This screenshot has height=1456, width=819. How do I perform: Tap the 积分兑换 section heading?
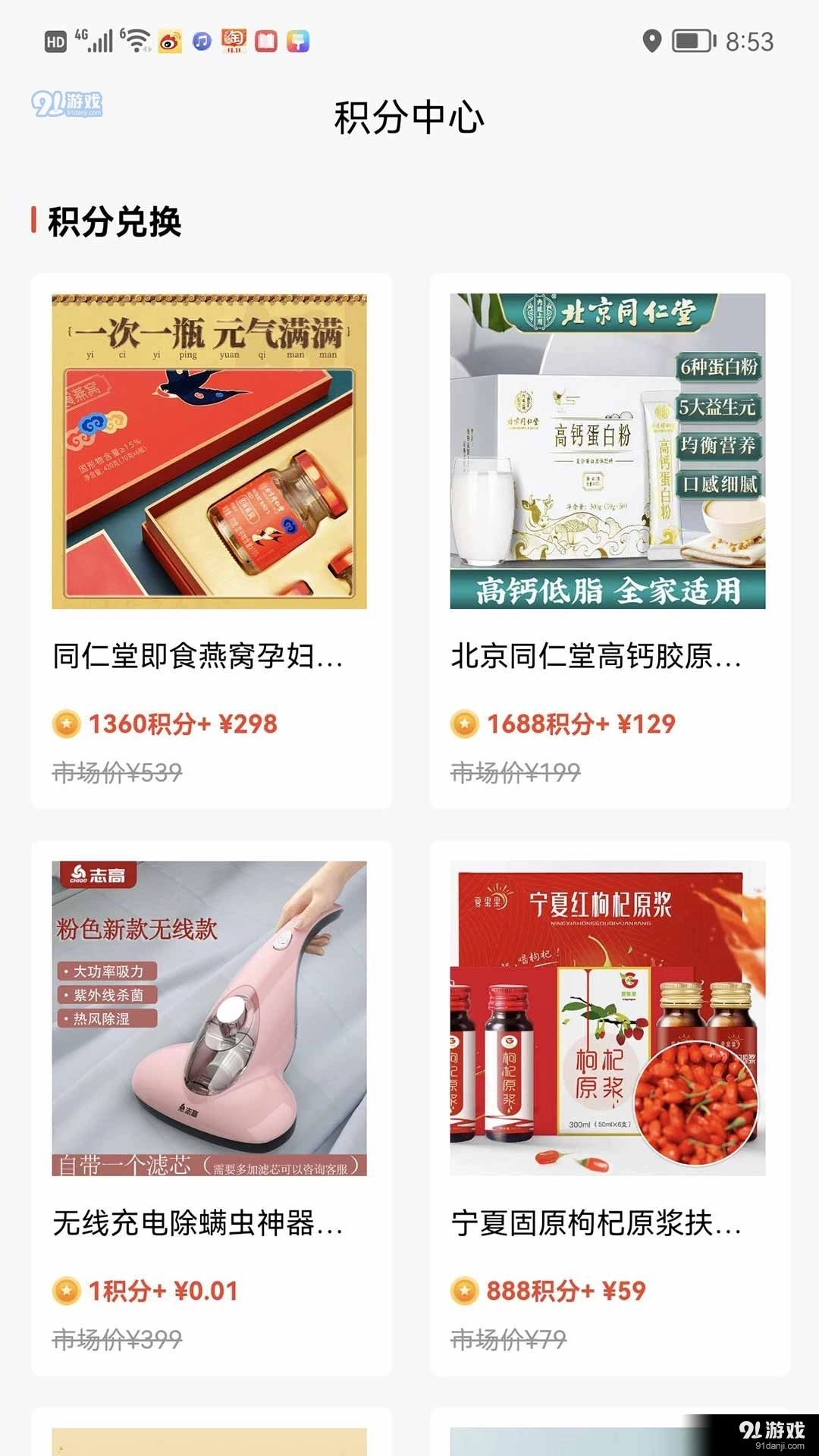(x=114, y=221)
